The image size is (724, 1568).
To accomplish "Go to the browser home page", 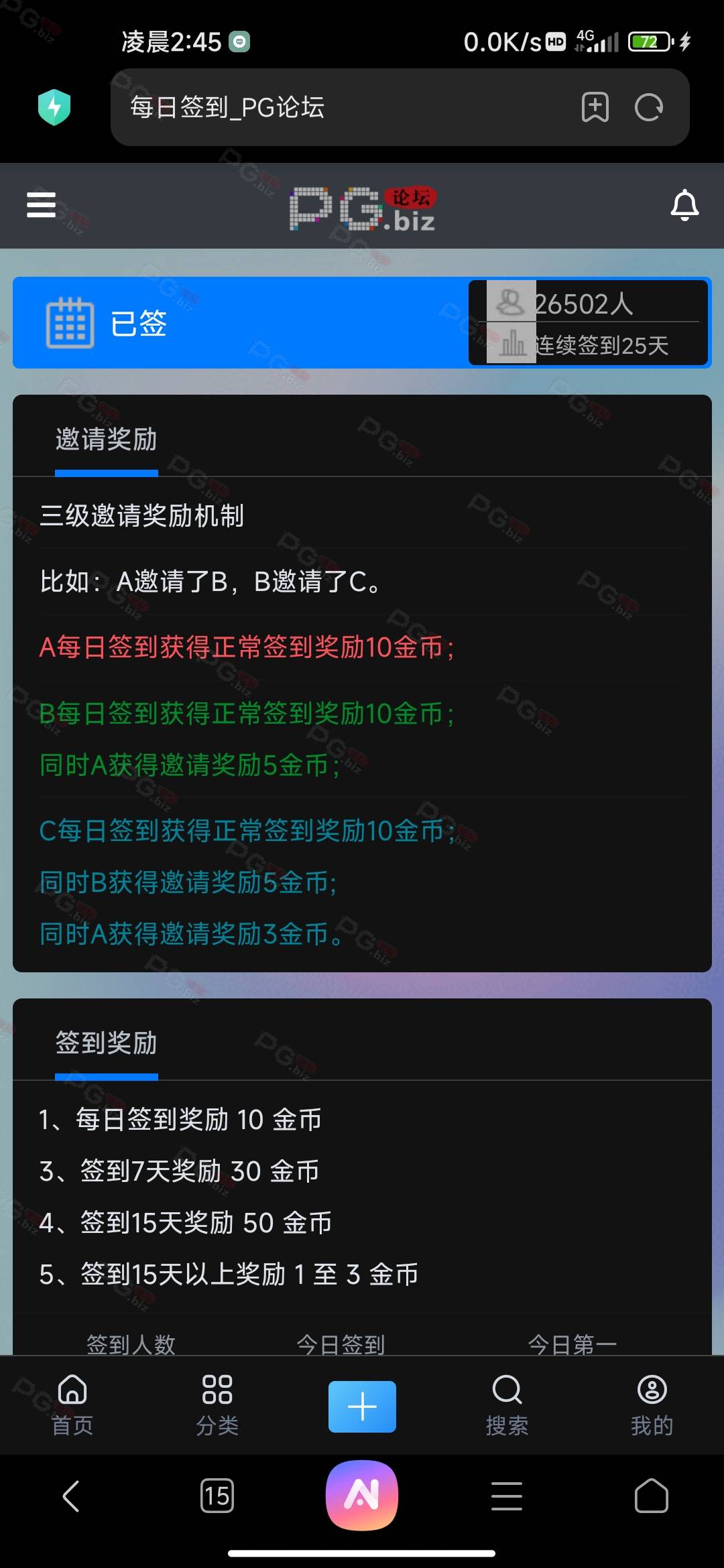I will [652, 1496].
